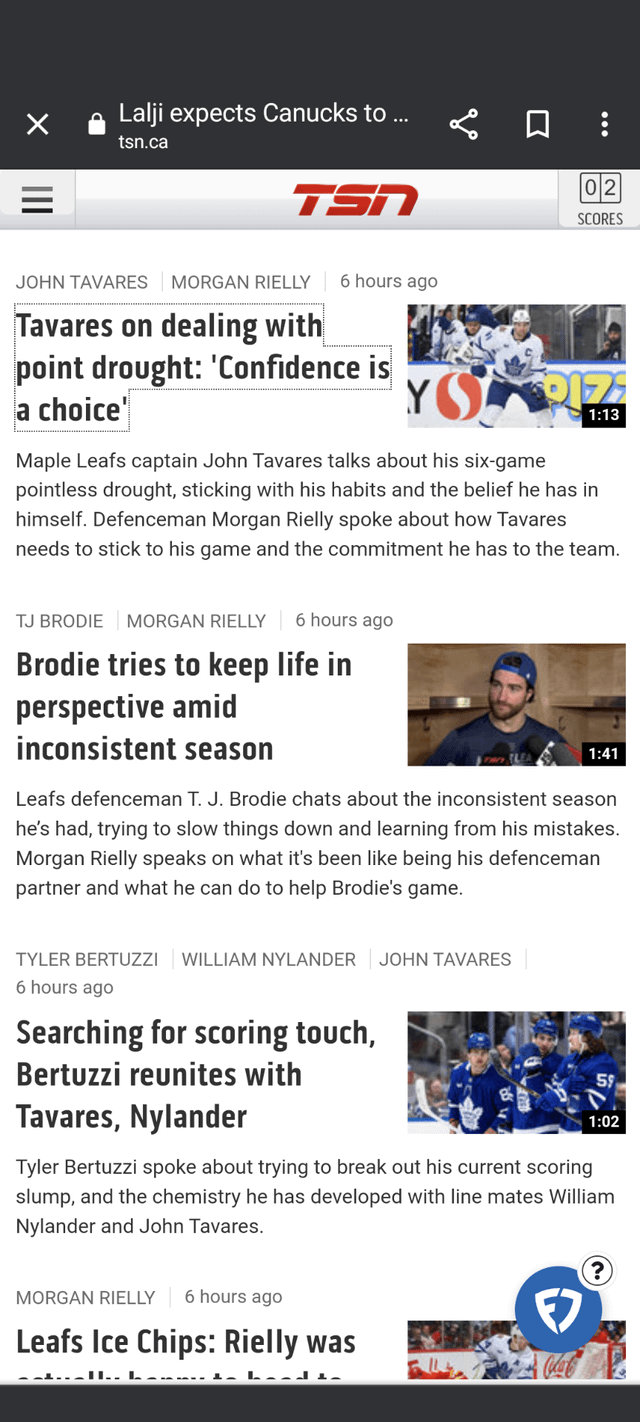Open the 'Confidence is a choice' Tavares headline
Screen dimensions: 640x1422
coord(200,367)
